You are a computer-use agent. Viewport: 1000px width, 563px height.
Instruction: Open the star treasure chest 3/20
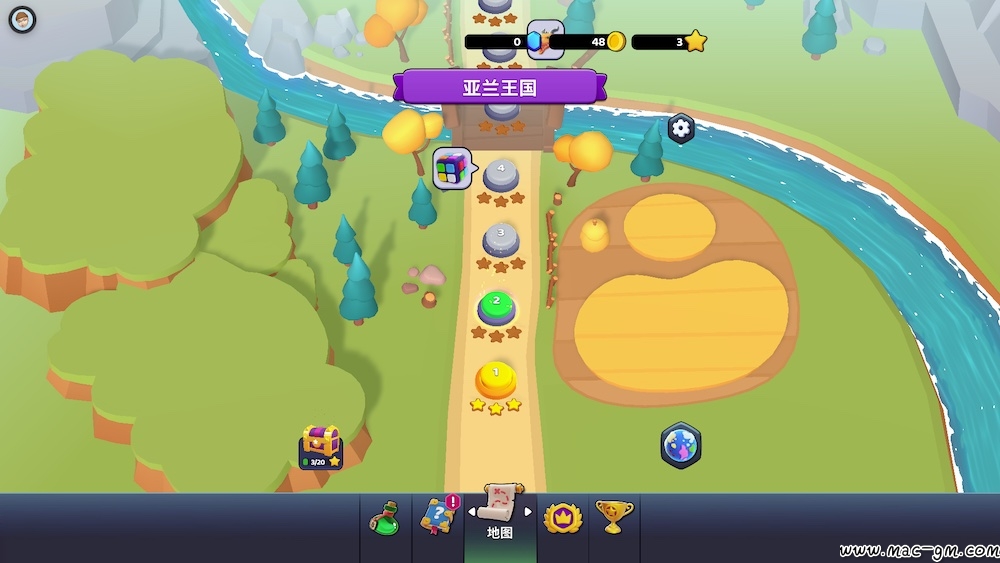click(x=321, y=446)
